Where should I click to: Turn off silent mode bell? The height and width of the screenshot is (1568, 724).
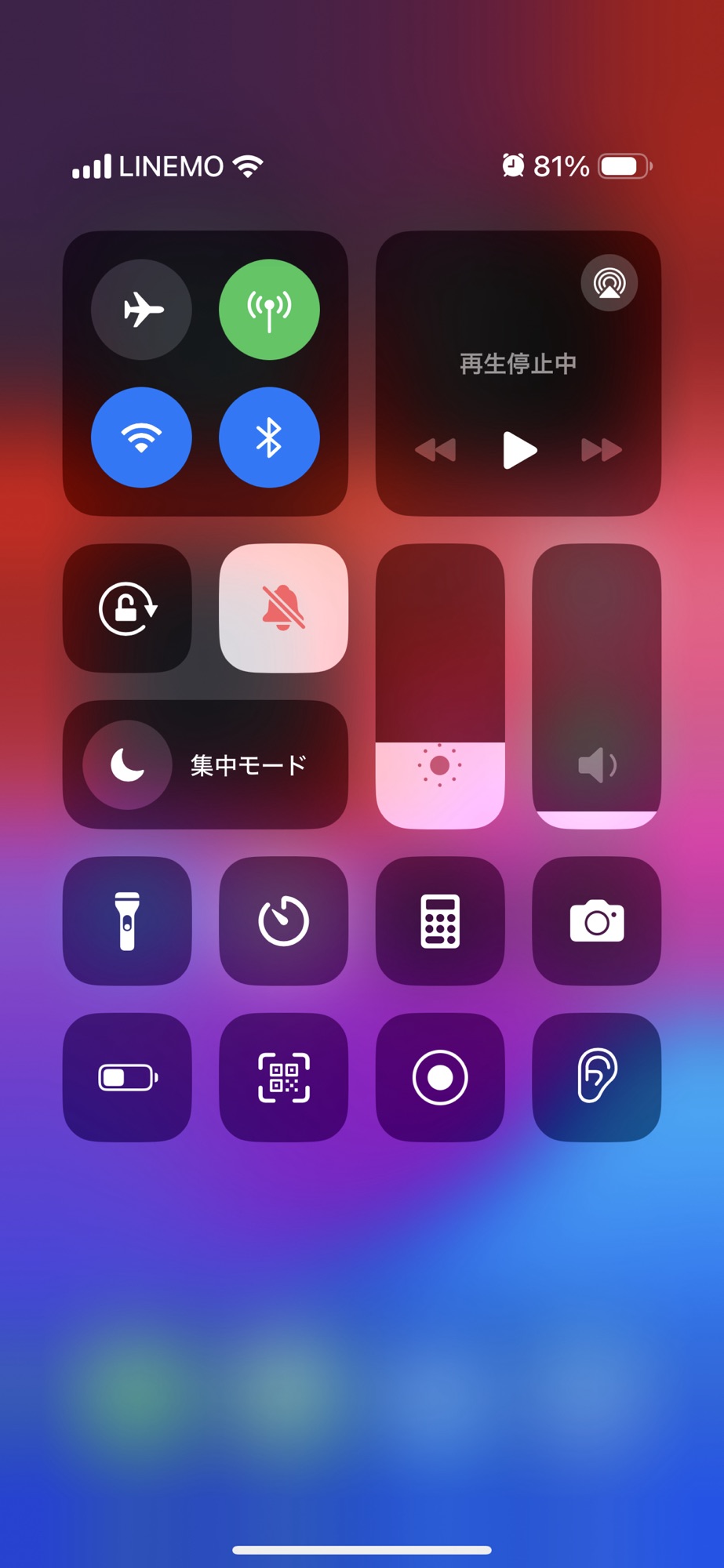pyautogui.click(x=283, y=608)
